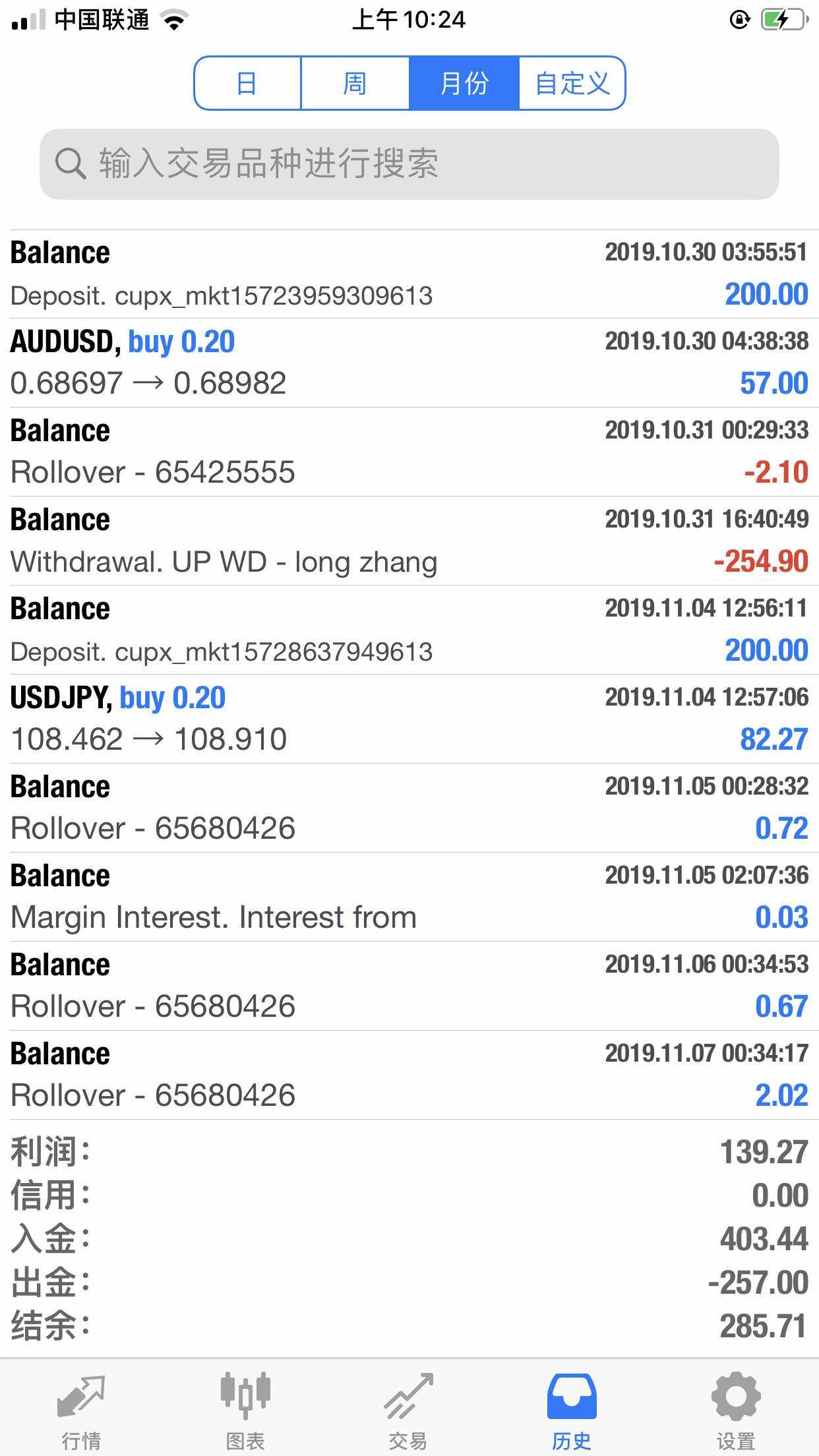Go to the 行情 quotes tab

click(81, 1408)
